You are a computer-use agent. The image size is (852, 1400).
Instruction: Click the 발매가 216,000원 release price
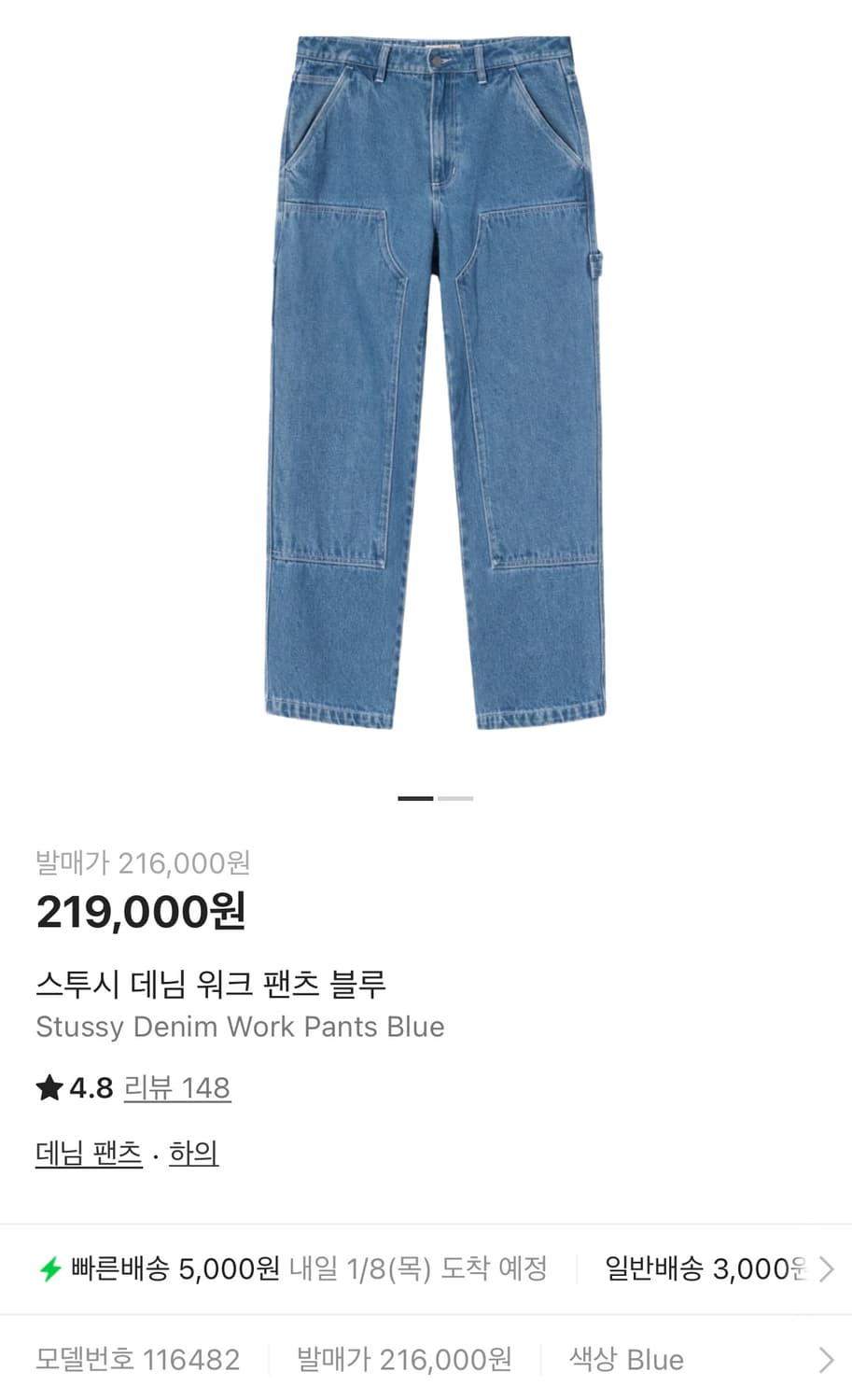(145, 864)
